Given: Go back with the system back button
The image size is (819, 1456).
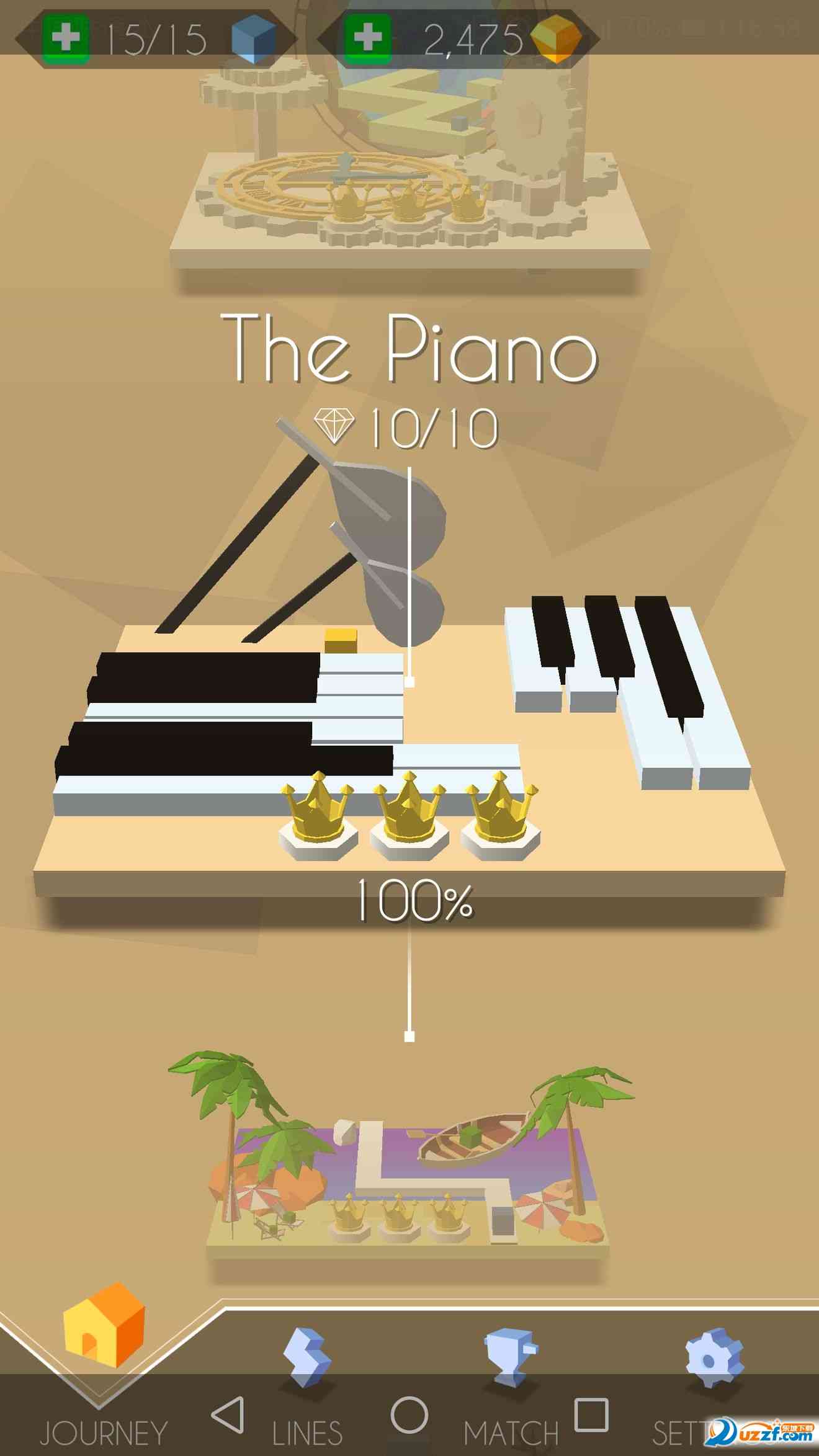Looking at the screenshot, I should coord(228,1416).
